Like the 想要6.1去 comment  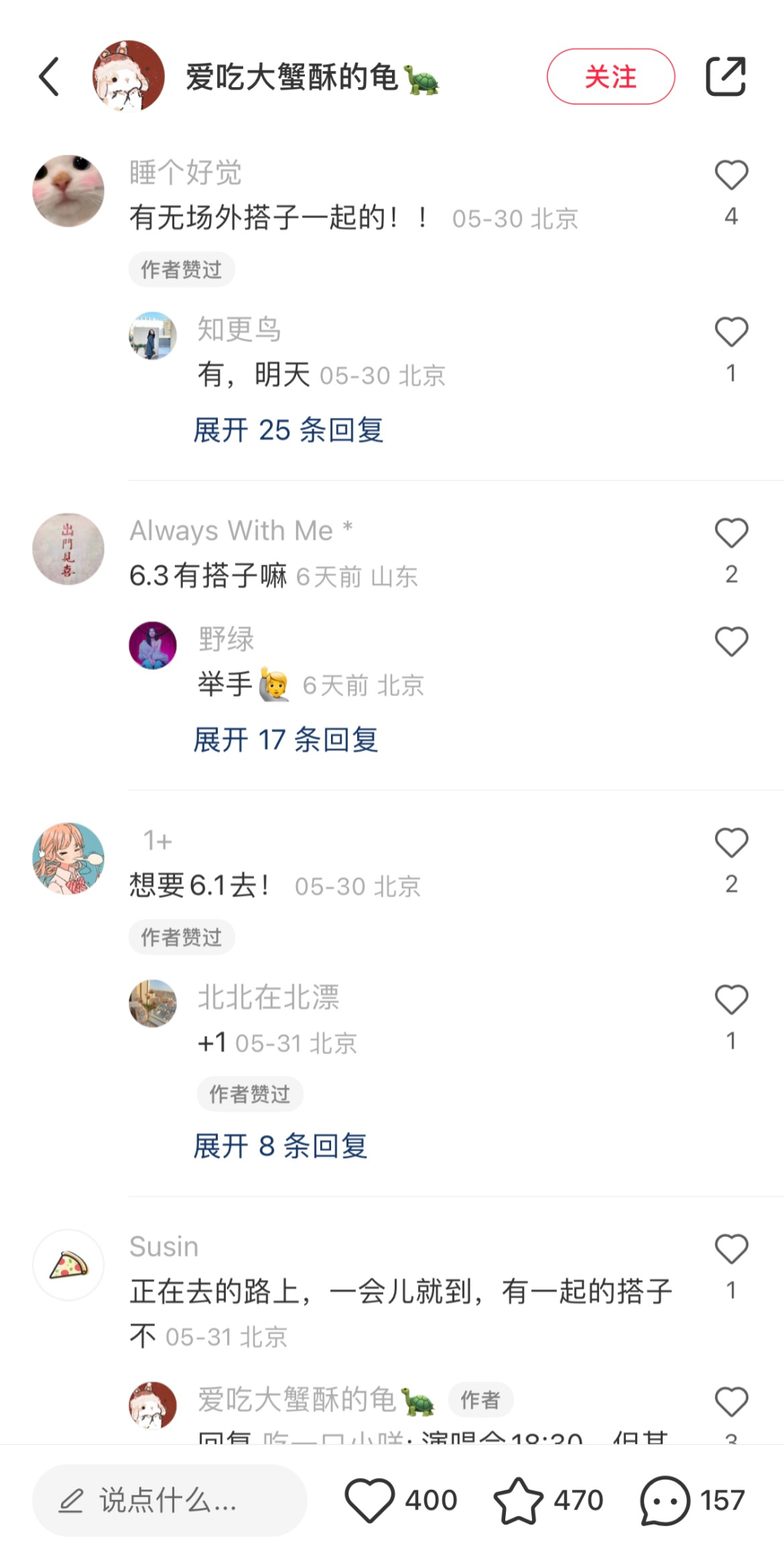click(x=731, y=843)
